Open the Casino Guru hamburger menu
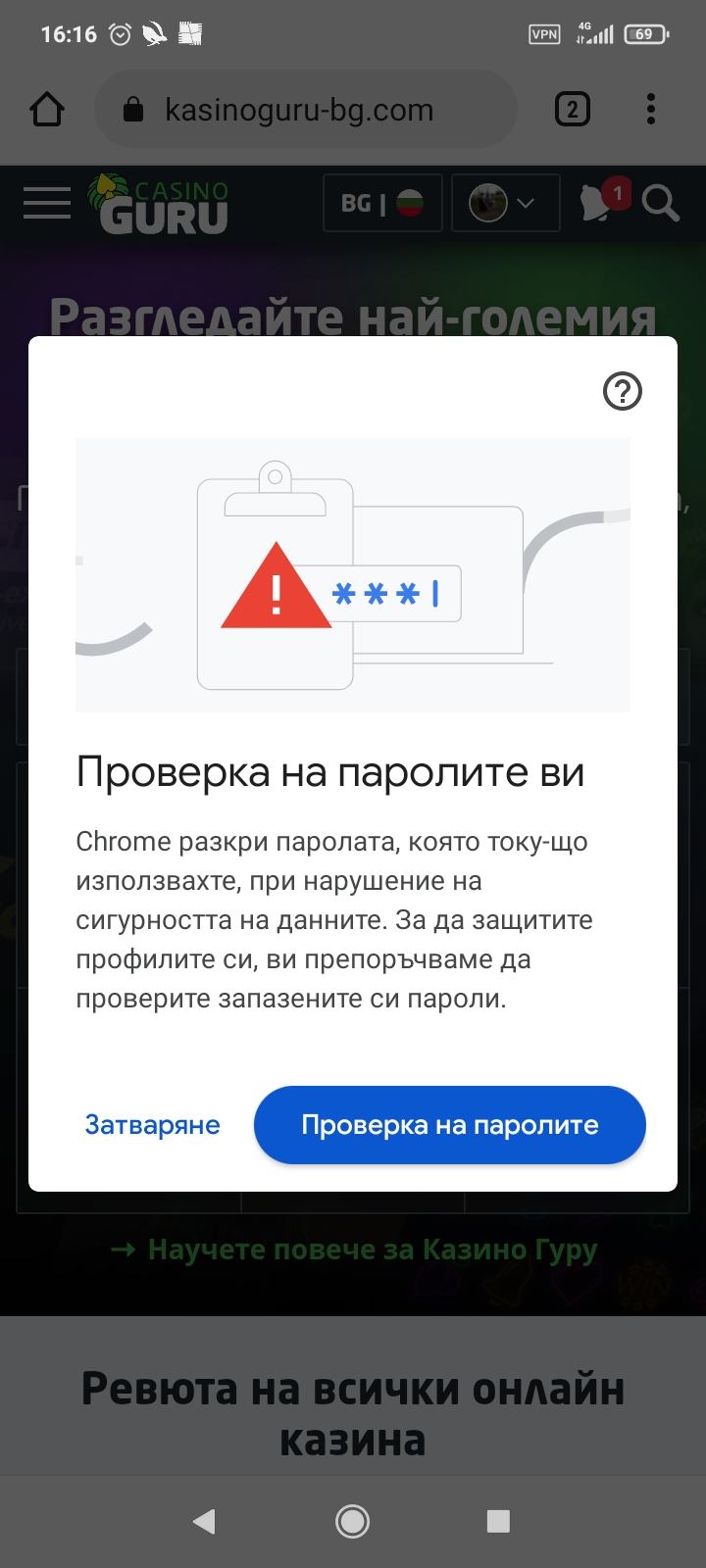This screenshot has height=1568, width=706. (x=46, y=203)
